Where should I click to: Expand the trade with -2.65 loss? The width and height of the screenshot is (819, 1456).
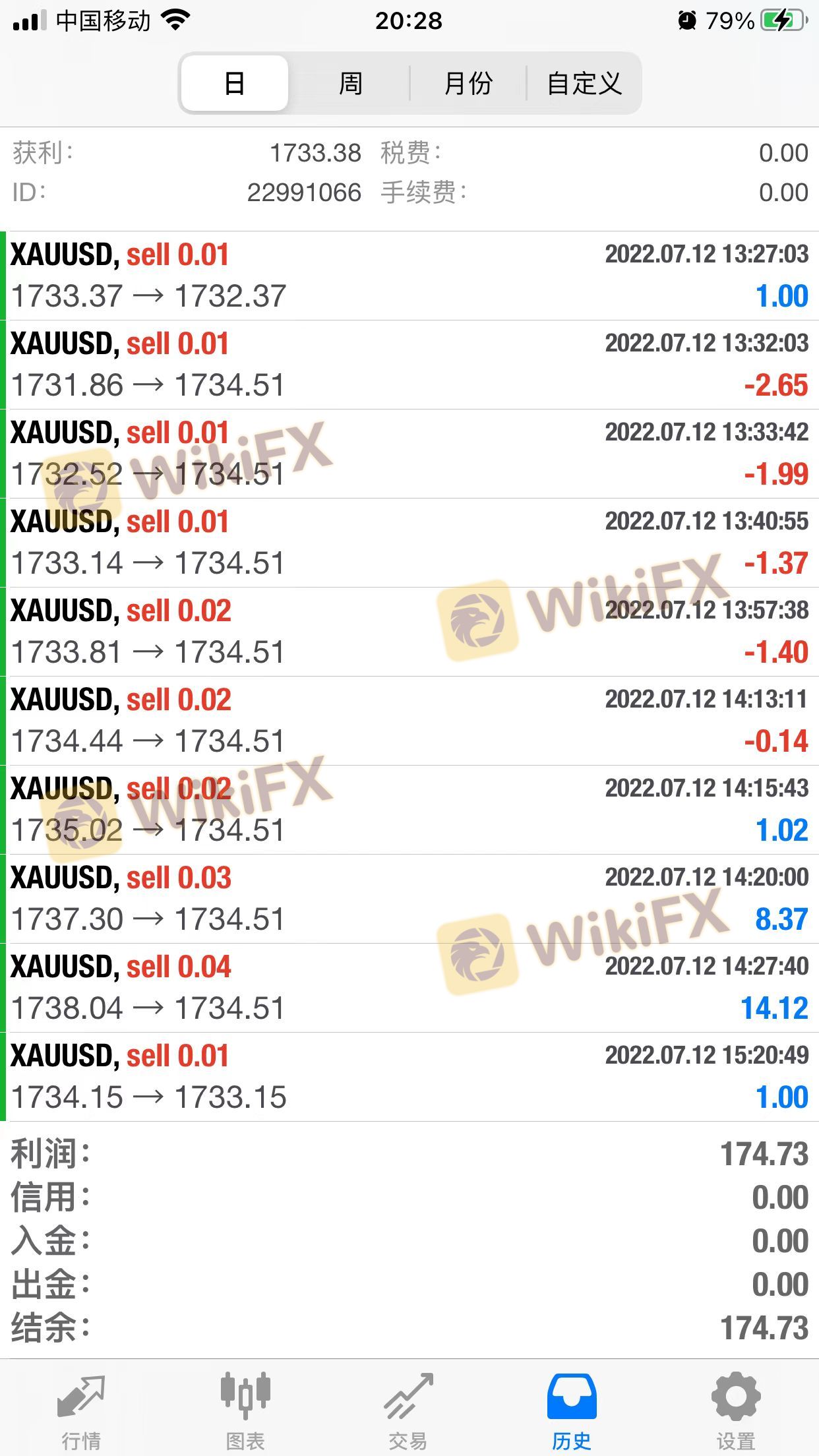(x=409, y=365)
